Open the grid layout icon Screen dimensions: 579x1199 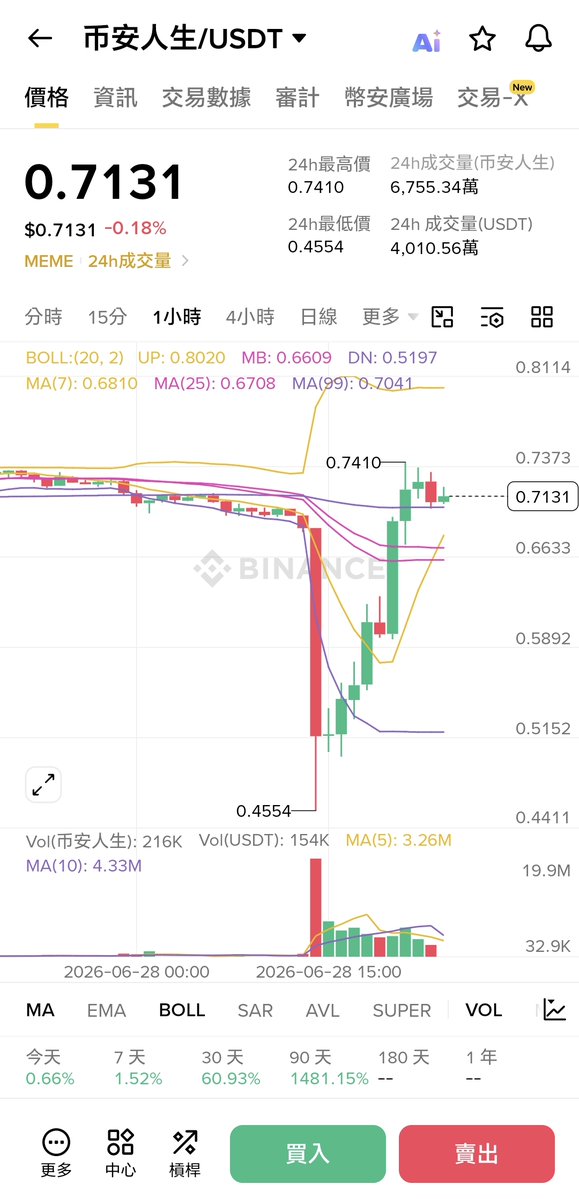click(542, 317)
